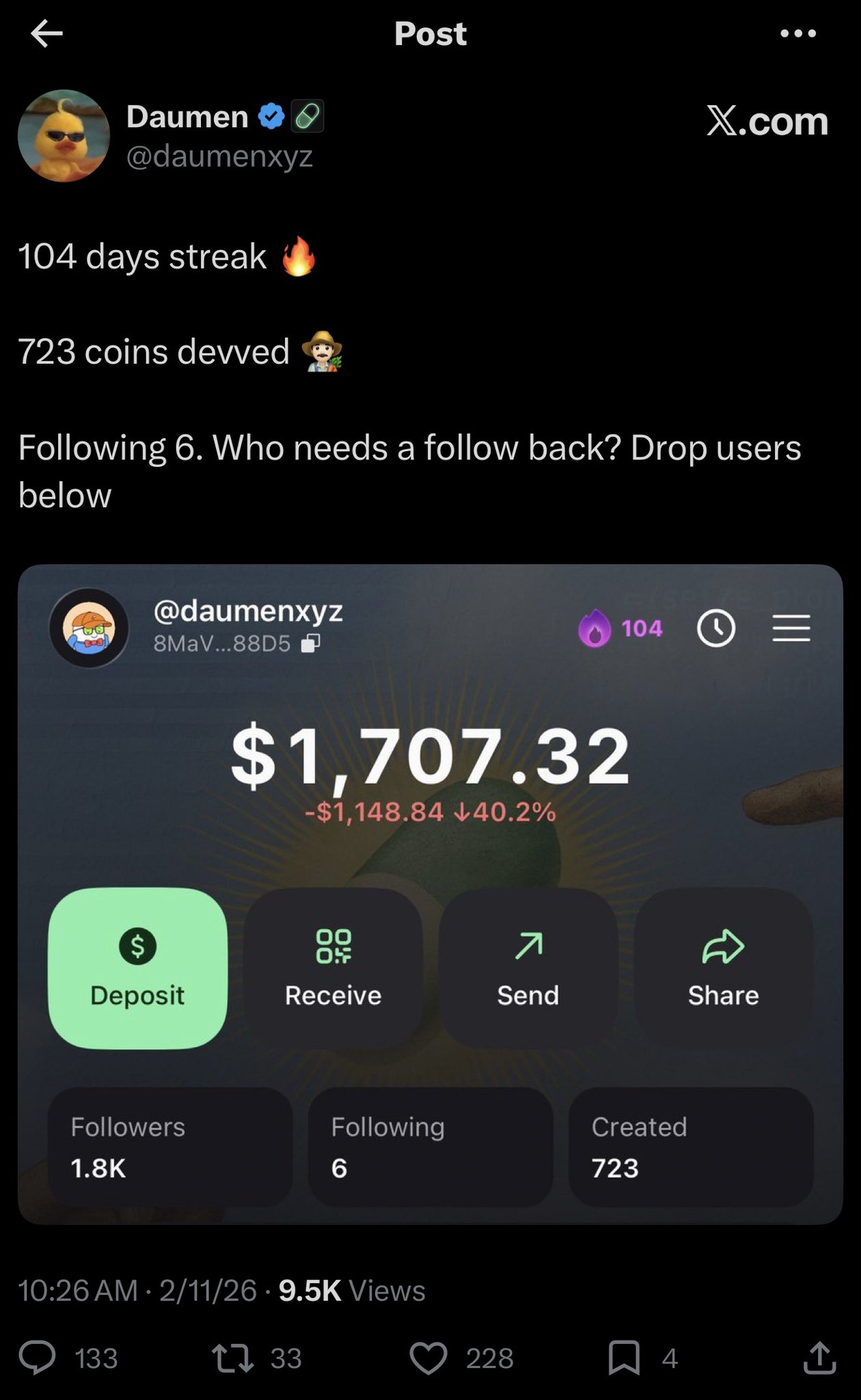Viewport: 861px width, 1400px height.
Task: Open the attached wallet screenshot image
Action: point(430,893)
